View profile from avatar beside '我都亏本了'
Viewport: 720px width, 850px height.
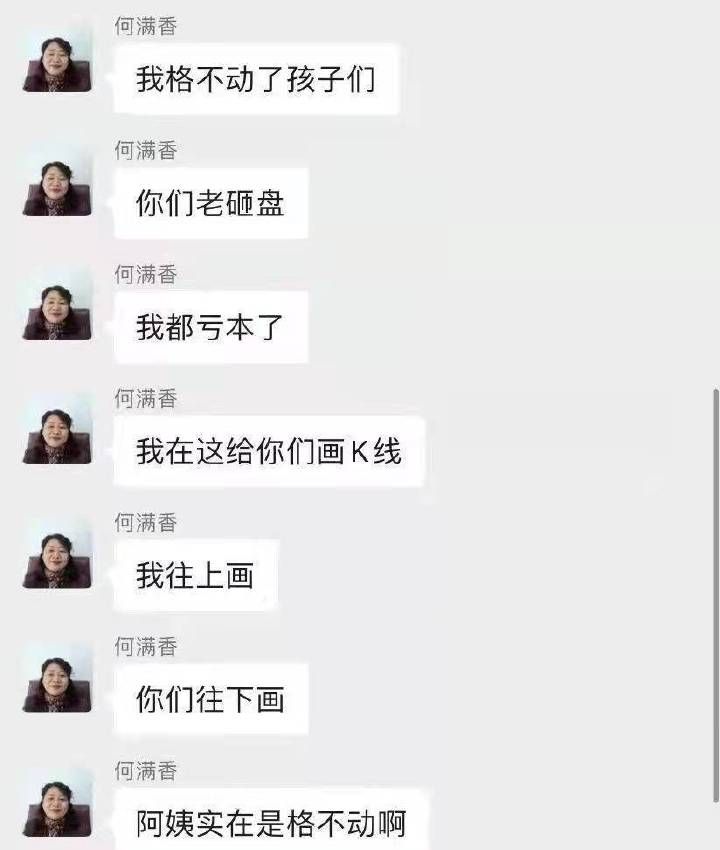57,310
